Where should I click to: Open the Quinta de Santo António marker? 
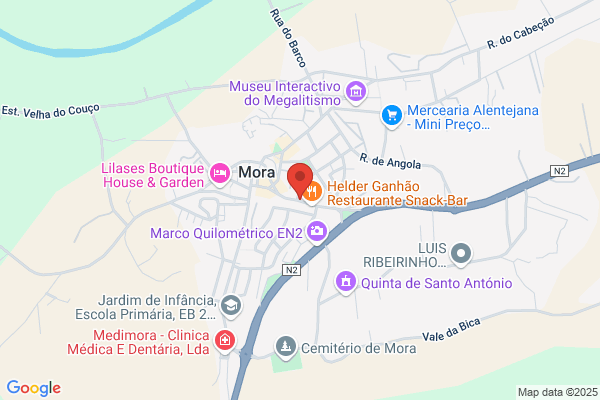pos(346,282)
